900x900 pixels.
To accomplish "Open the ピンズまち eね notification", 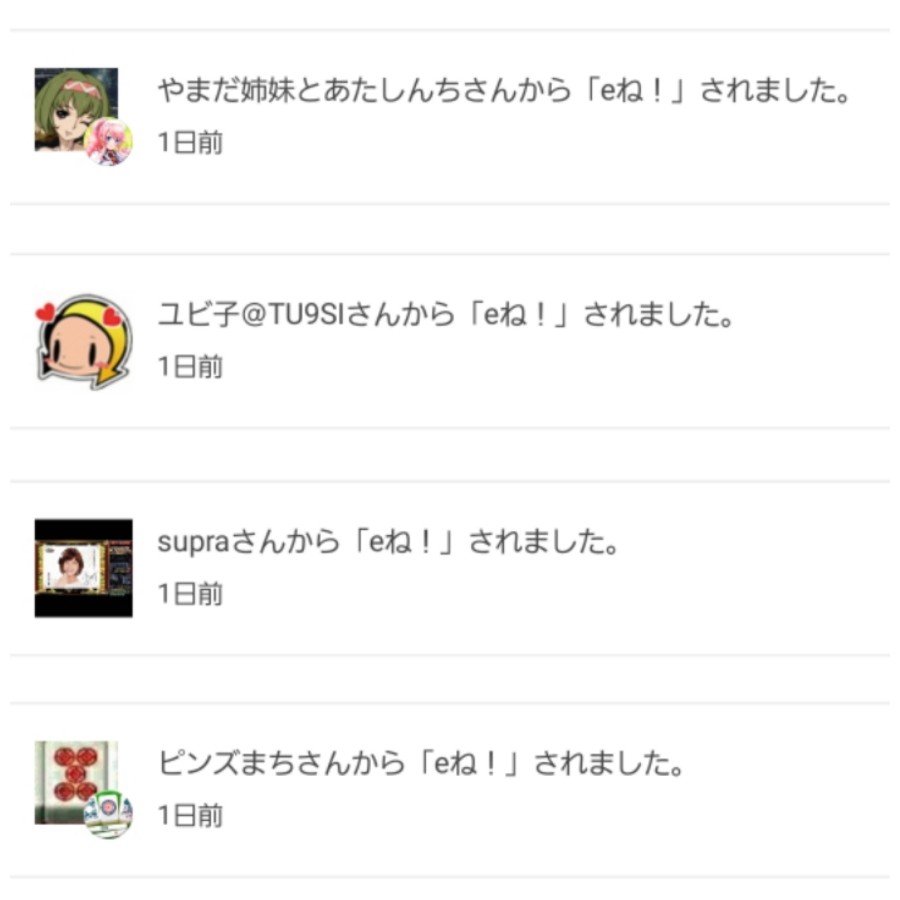I will click(x=421, y=765).
